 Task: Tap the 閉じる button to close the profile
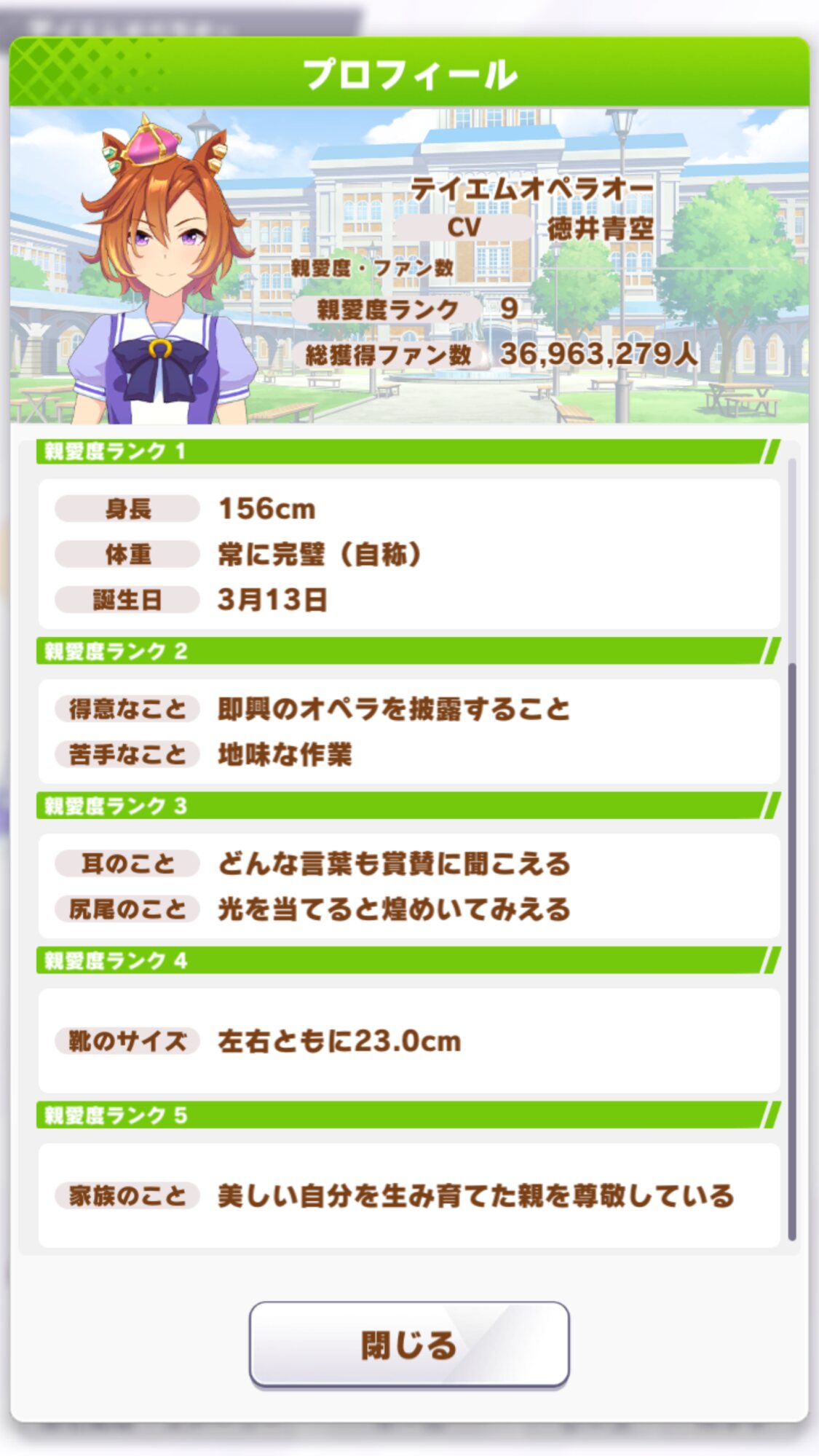click(409, 1344)
